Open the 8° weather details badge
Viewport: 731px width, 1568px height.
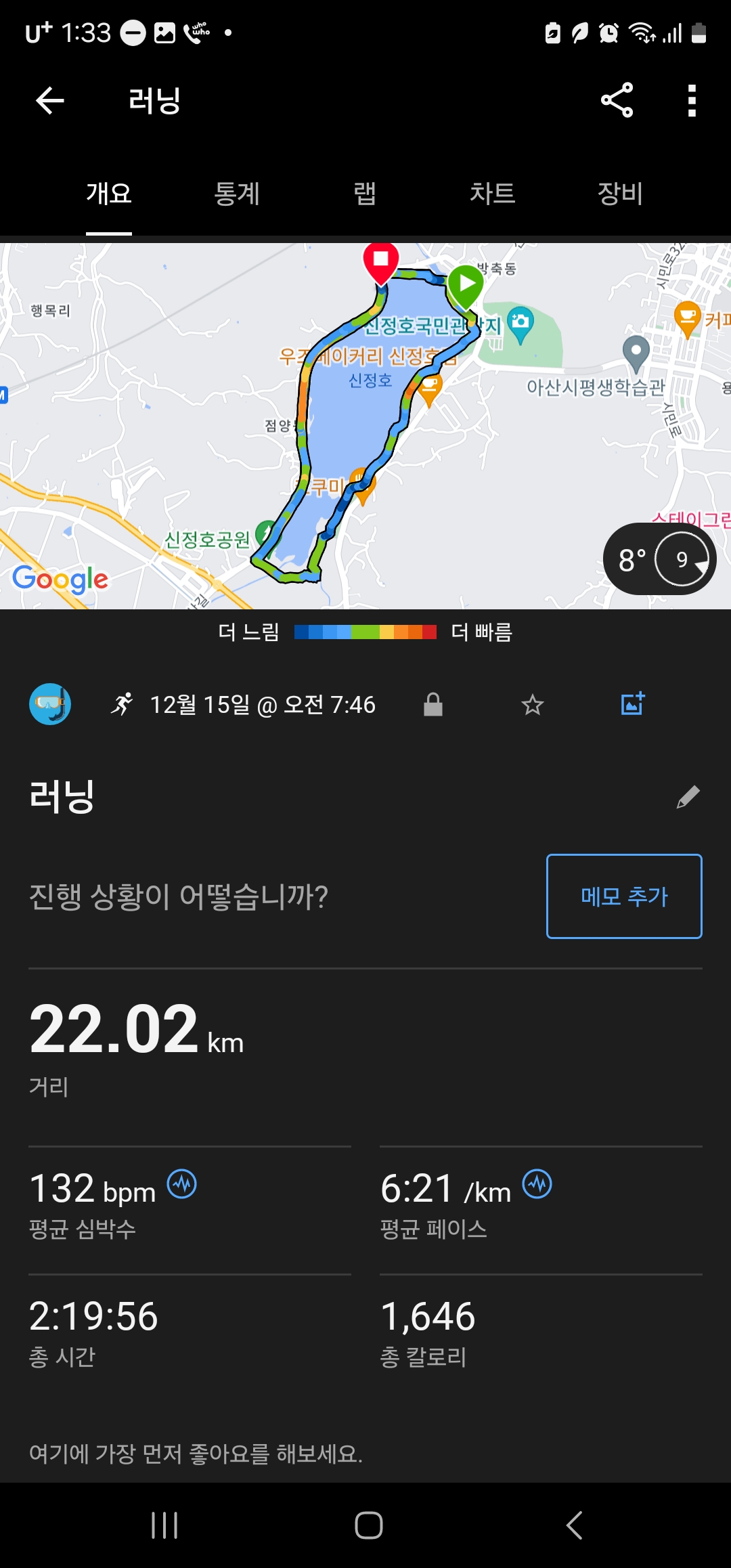tap(659, 559)
